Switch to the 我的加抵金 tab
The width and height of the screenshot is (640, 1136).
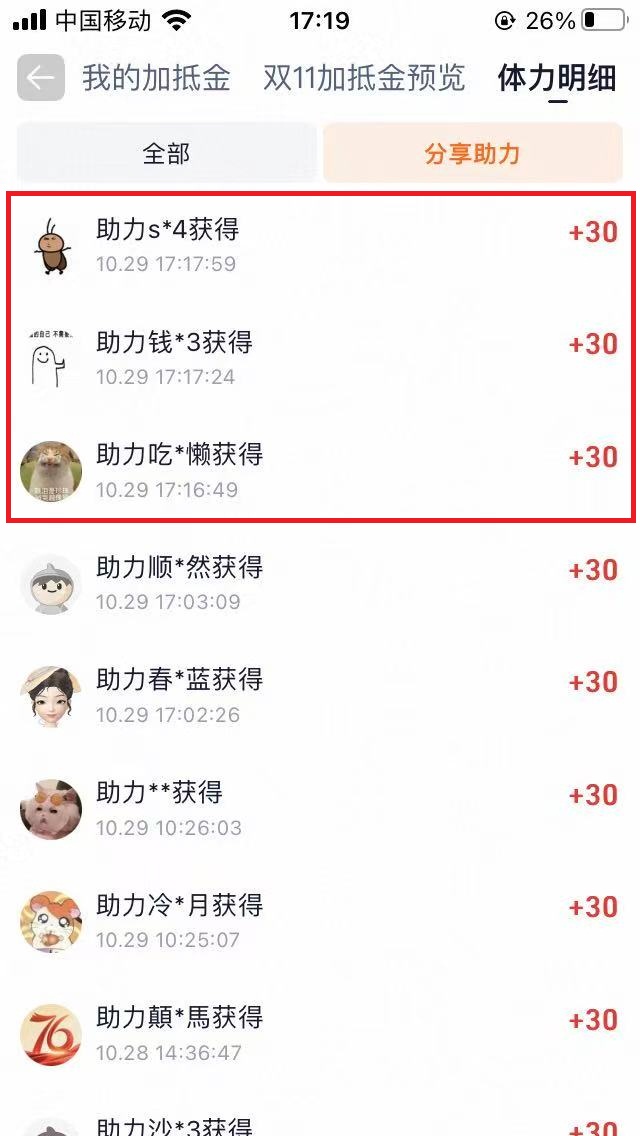(156, 78)
